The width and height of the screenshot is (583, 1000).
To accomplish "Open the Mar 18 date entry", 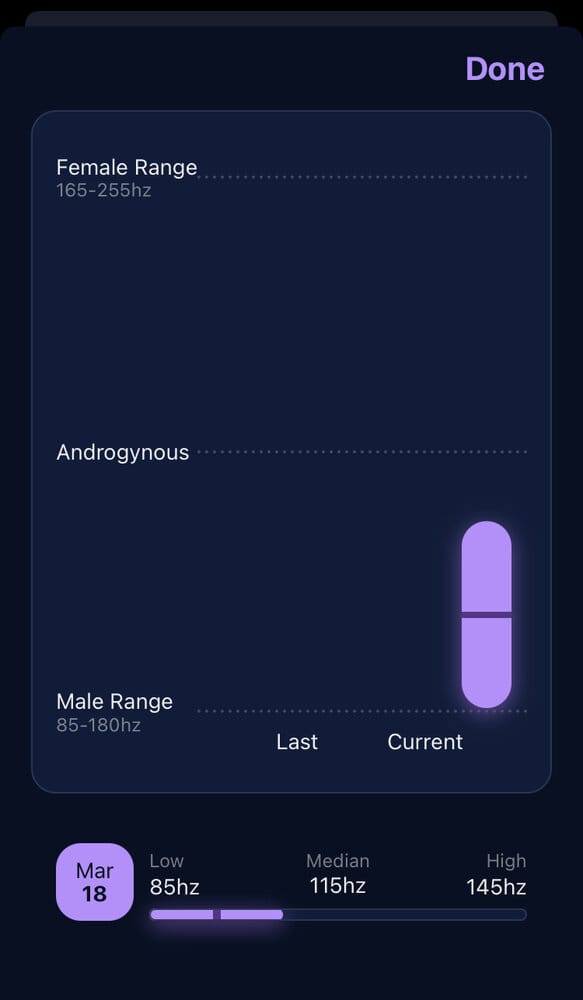I will coord(94,882).
